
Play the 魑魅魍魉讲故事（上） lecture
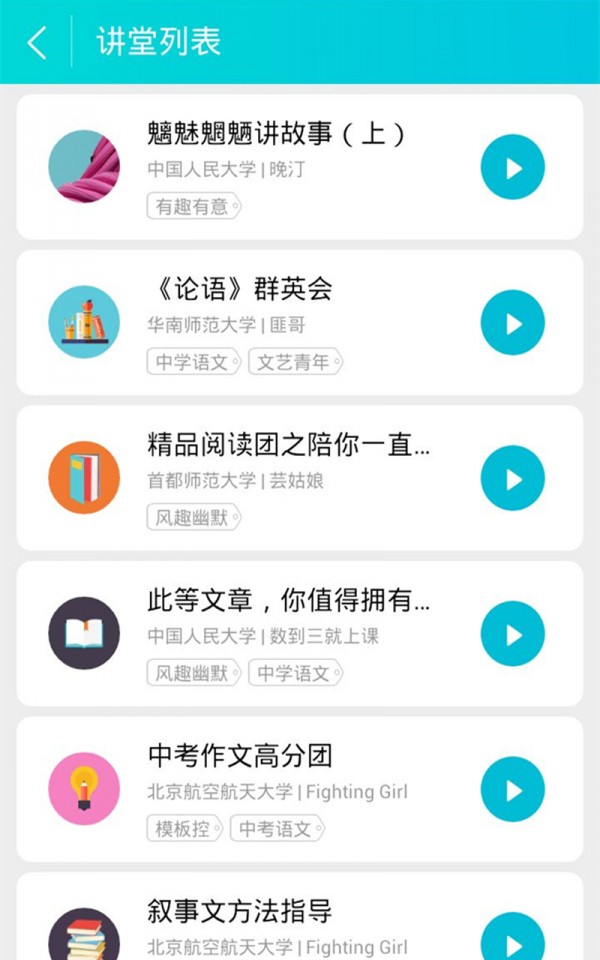512,168
